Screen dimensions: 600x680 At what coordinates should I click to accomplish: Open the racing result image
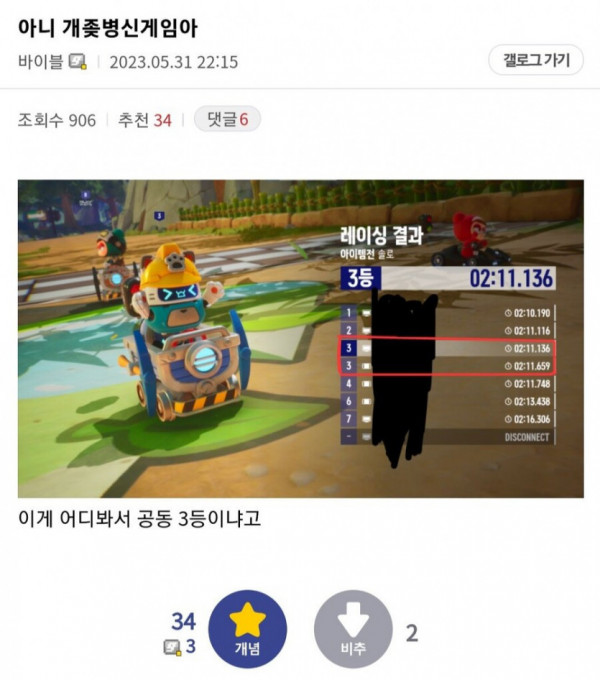click(300, 338)
